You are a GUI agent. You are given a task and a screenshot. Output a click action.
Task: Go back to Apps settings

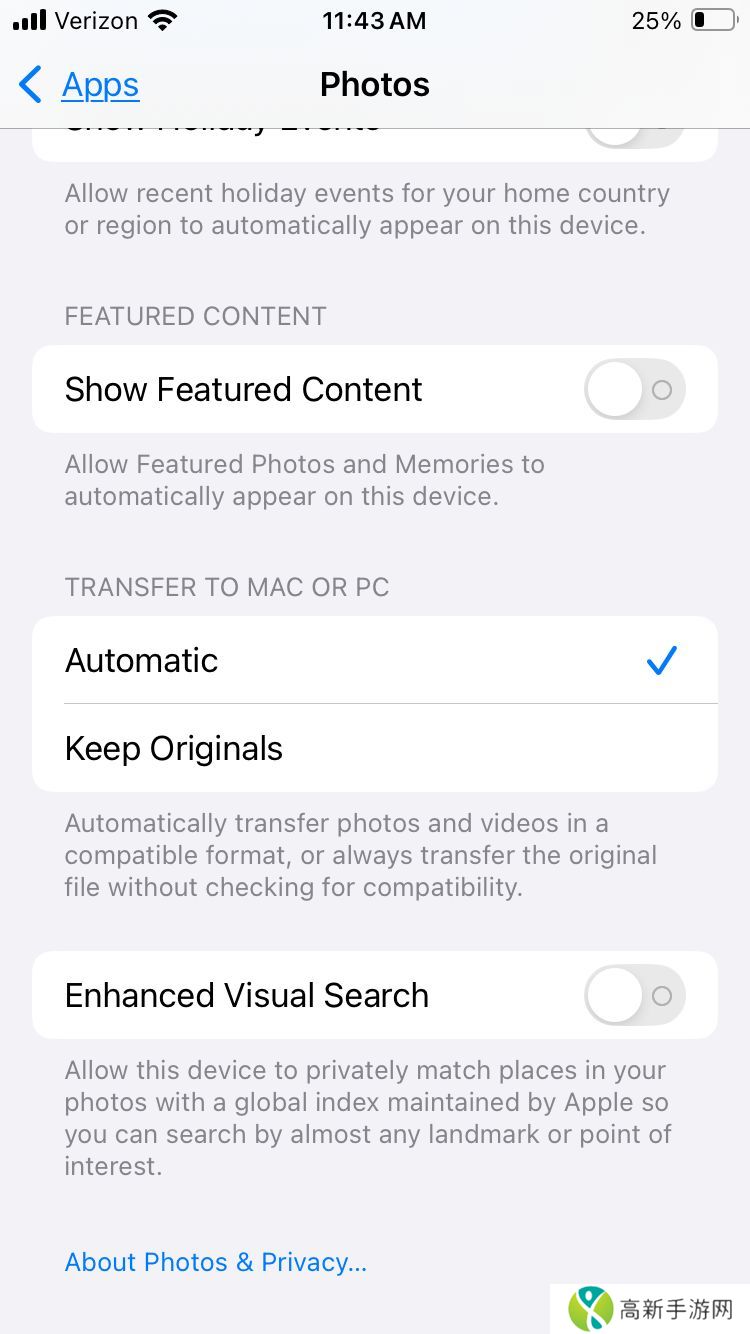80,85
